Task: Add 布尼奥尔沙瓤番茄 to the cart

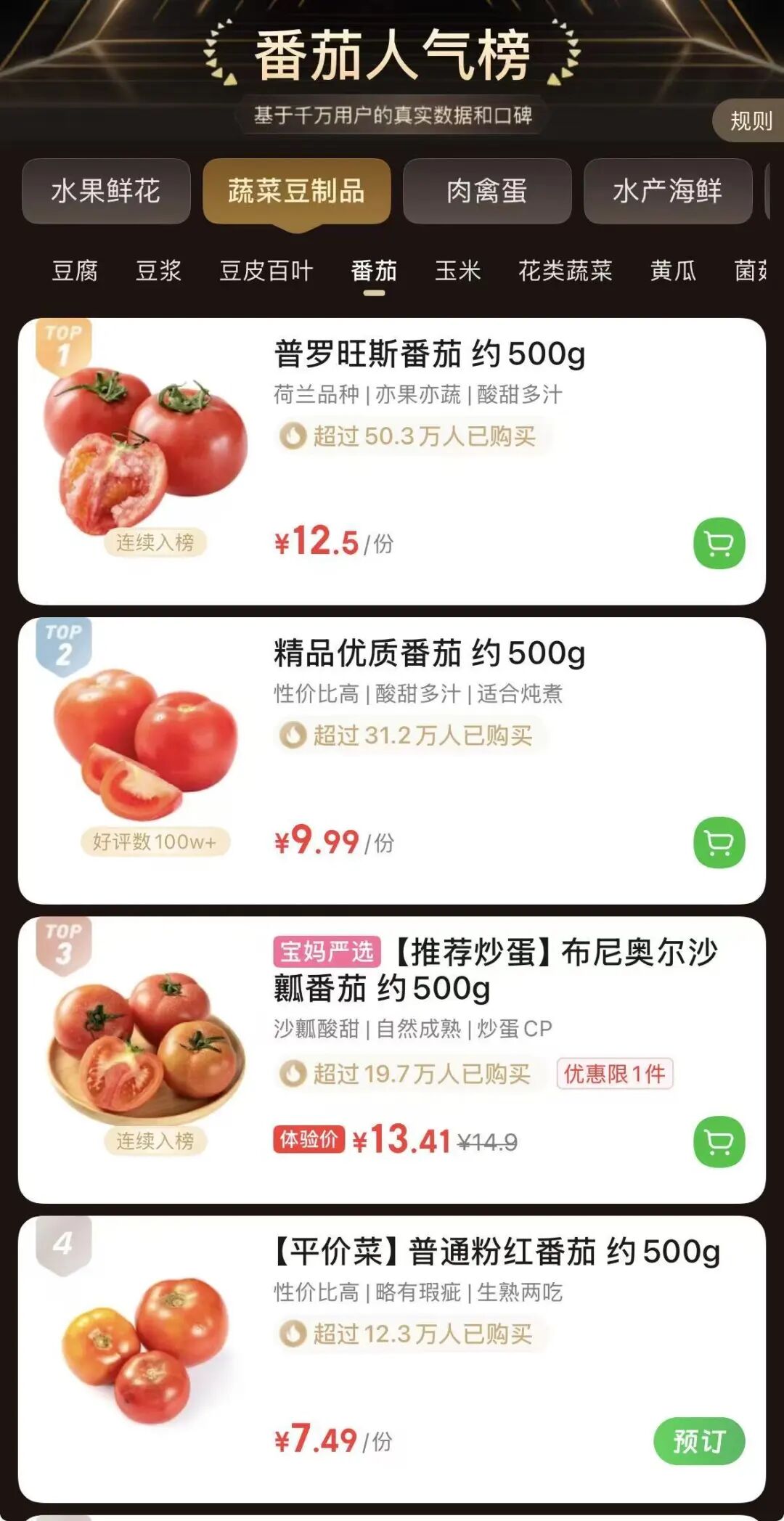Action: coord(719,1141)
